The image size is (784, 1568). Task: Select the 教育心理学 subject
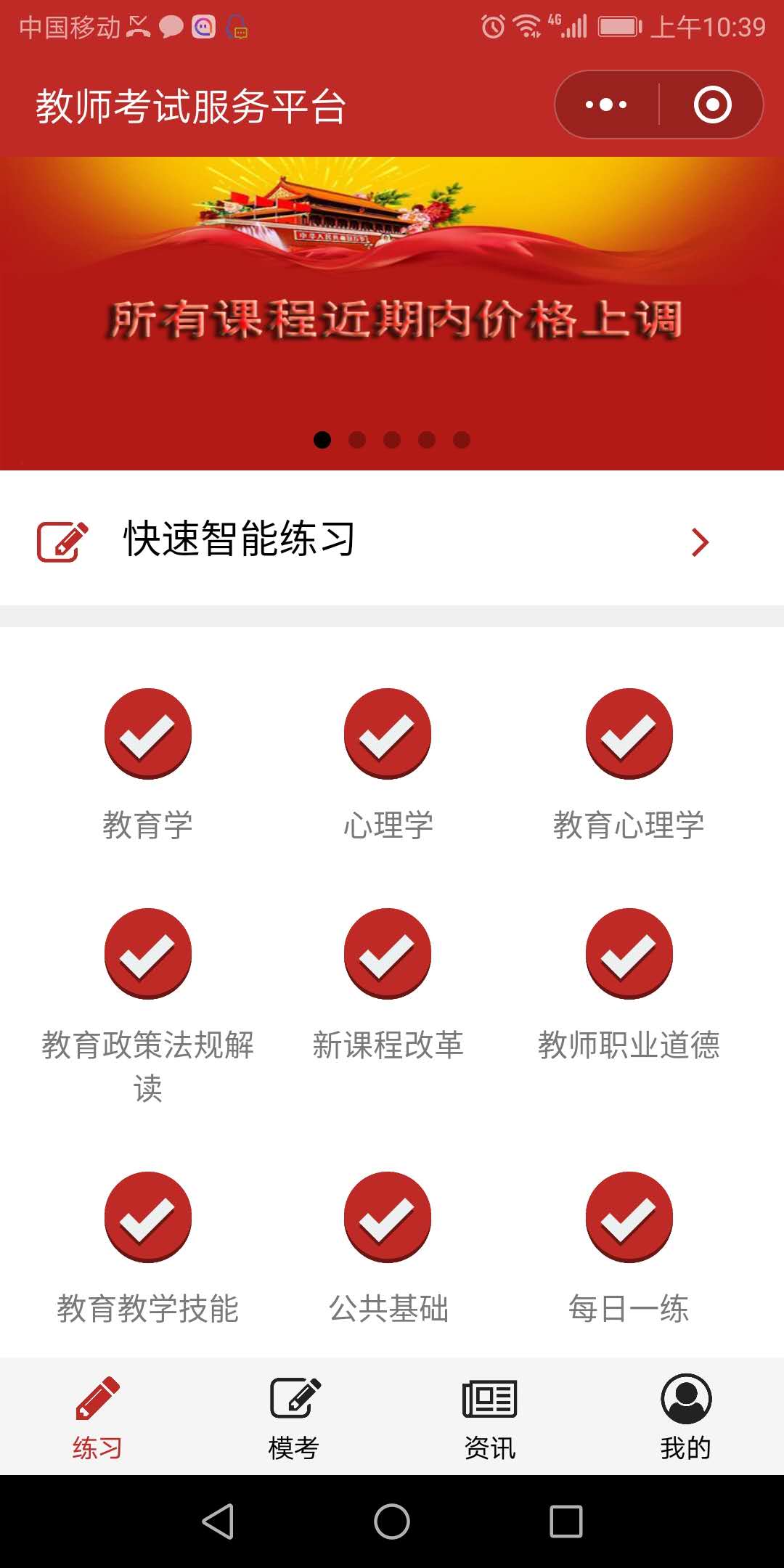pyautogui.click(x=629, y=762)
